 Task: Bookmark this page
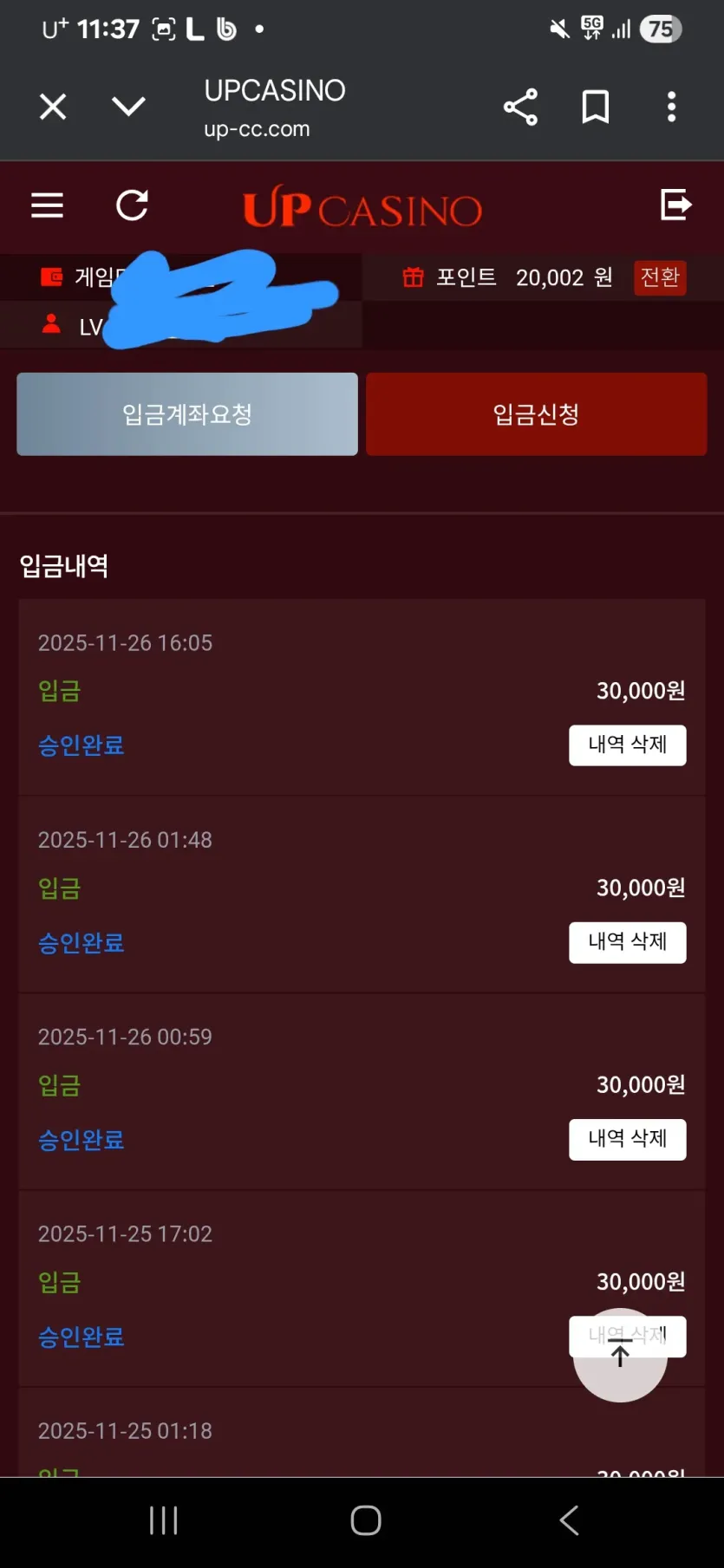596,107
